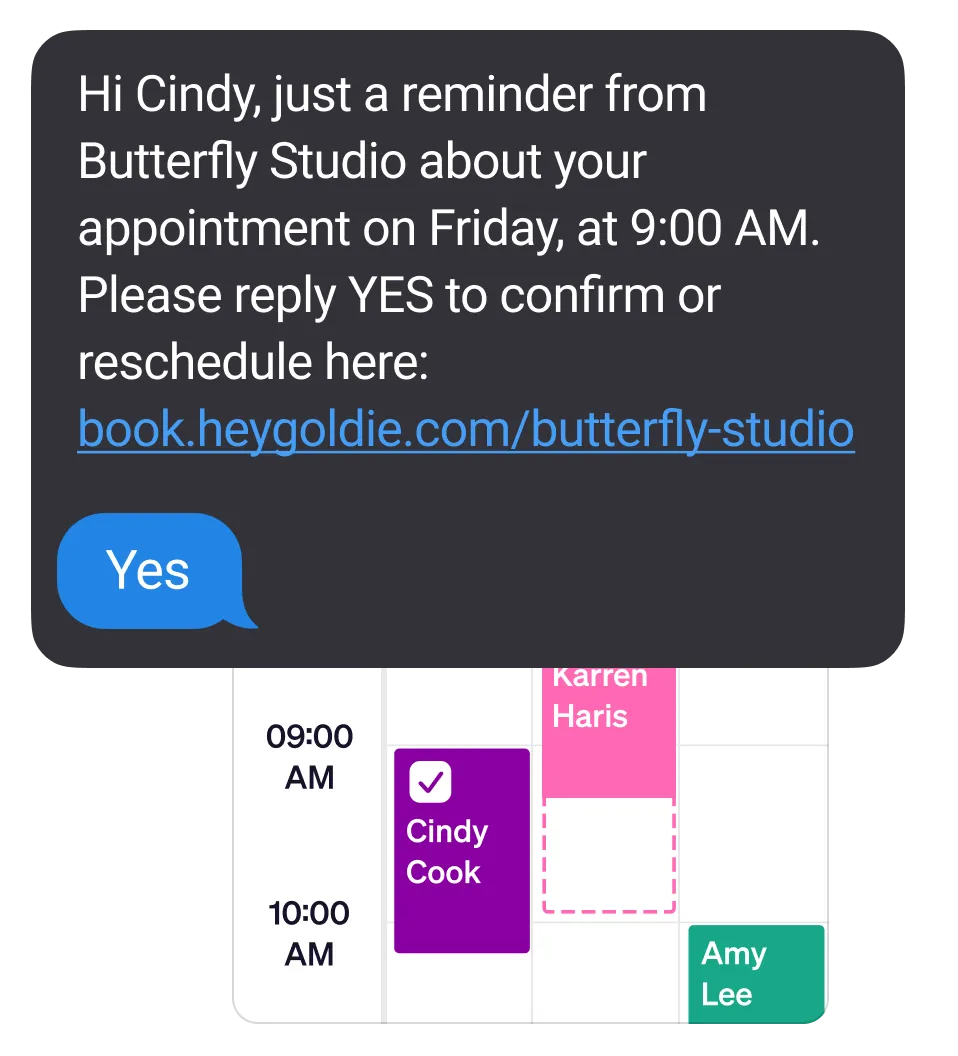
Task: Open the book.heygoldie.com/butterfly-studio link
Action: pos(464,429)
